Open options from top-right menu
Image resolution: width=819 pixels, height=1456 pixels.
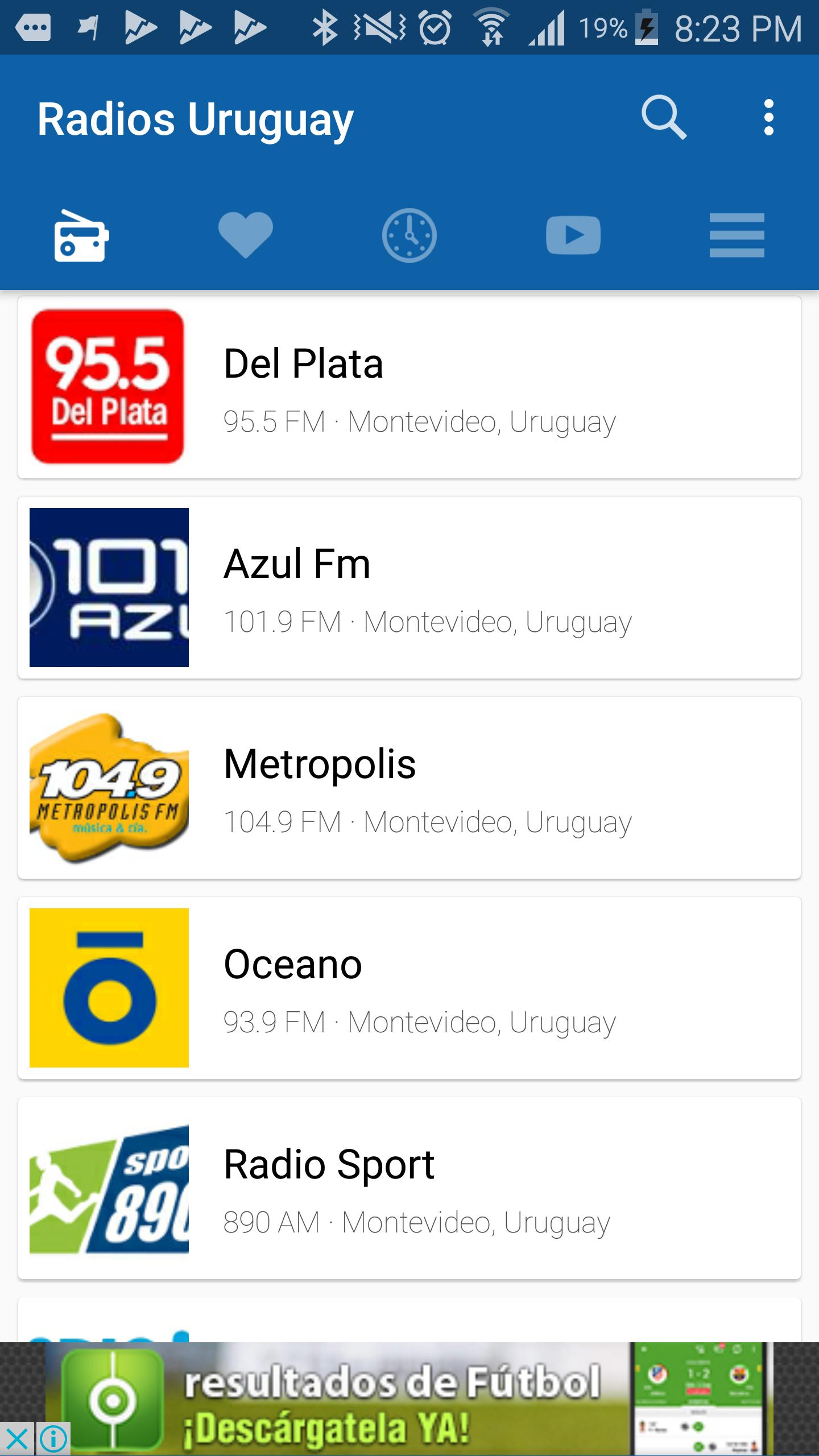point(770,117)
